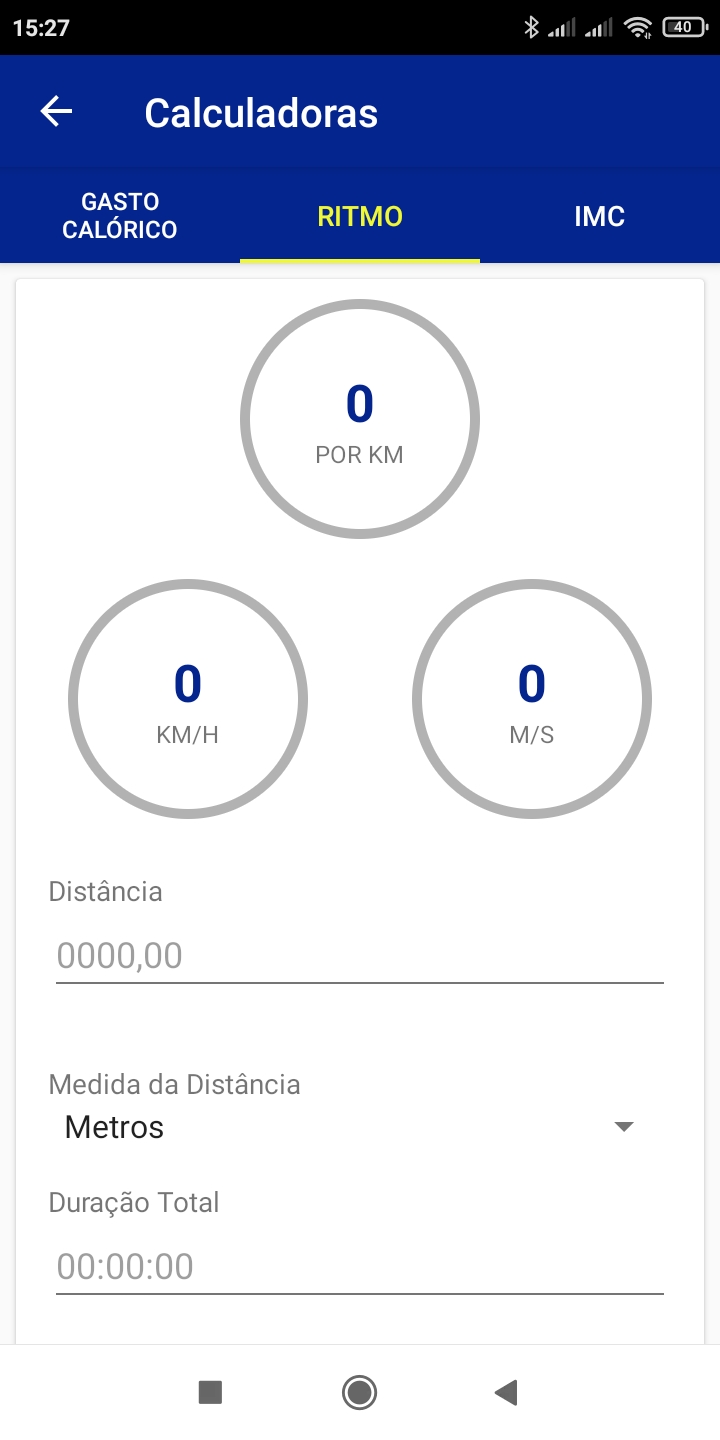
Task: Switch to the Gasto Calórico tab
Action: click(120, 216)
